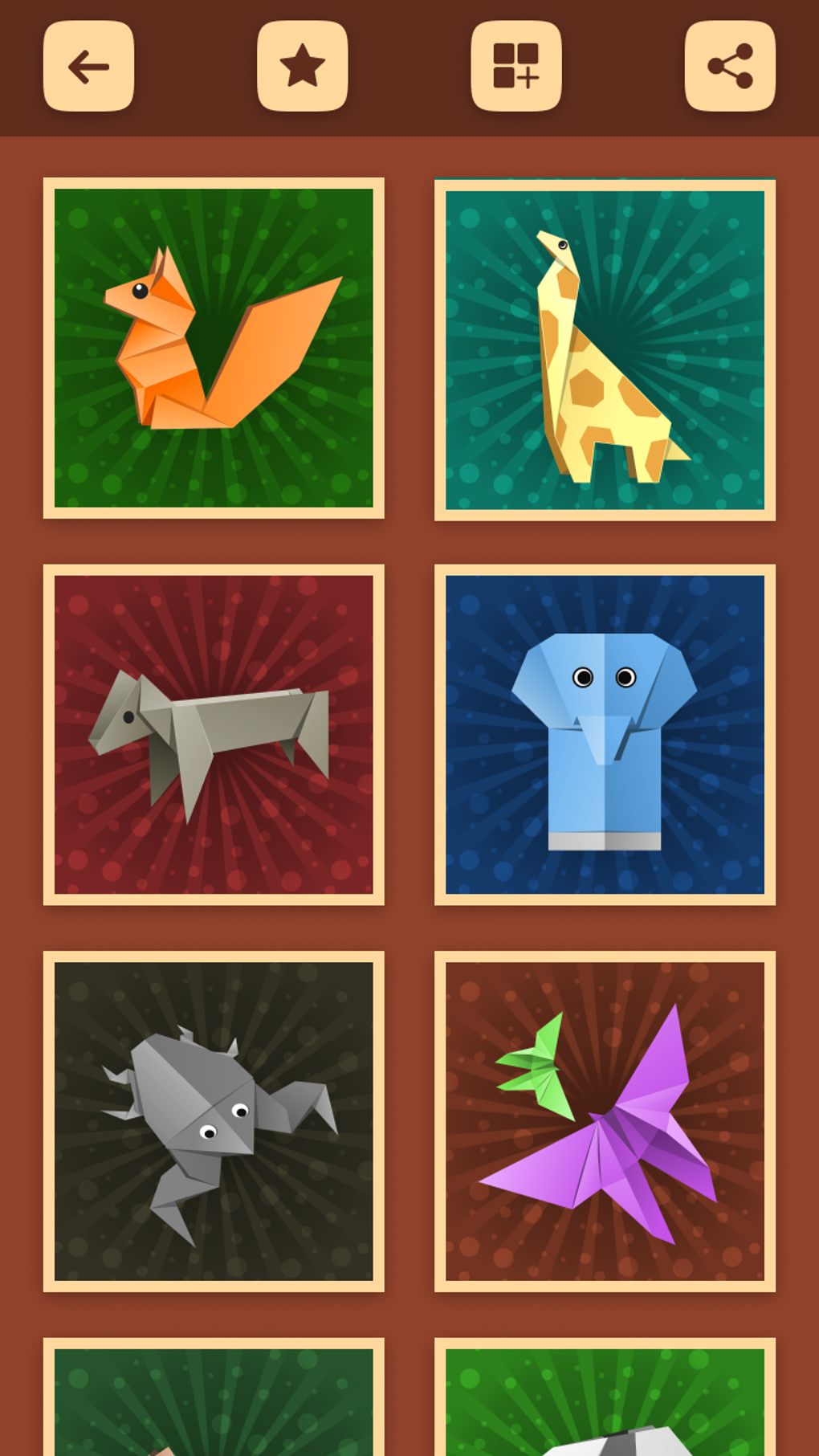The image size is (819, 1456).
Task: View the purple butterfly origami
Action: click(605, 1121)
